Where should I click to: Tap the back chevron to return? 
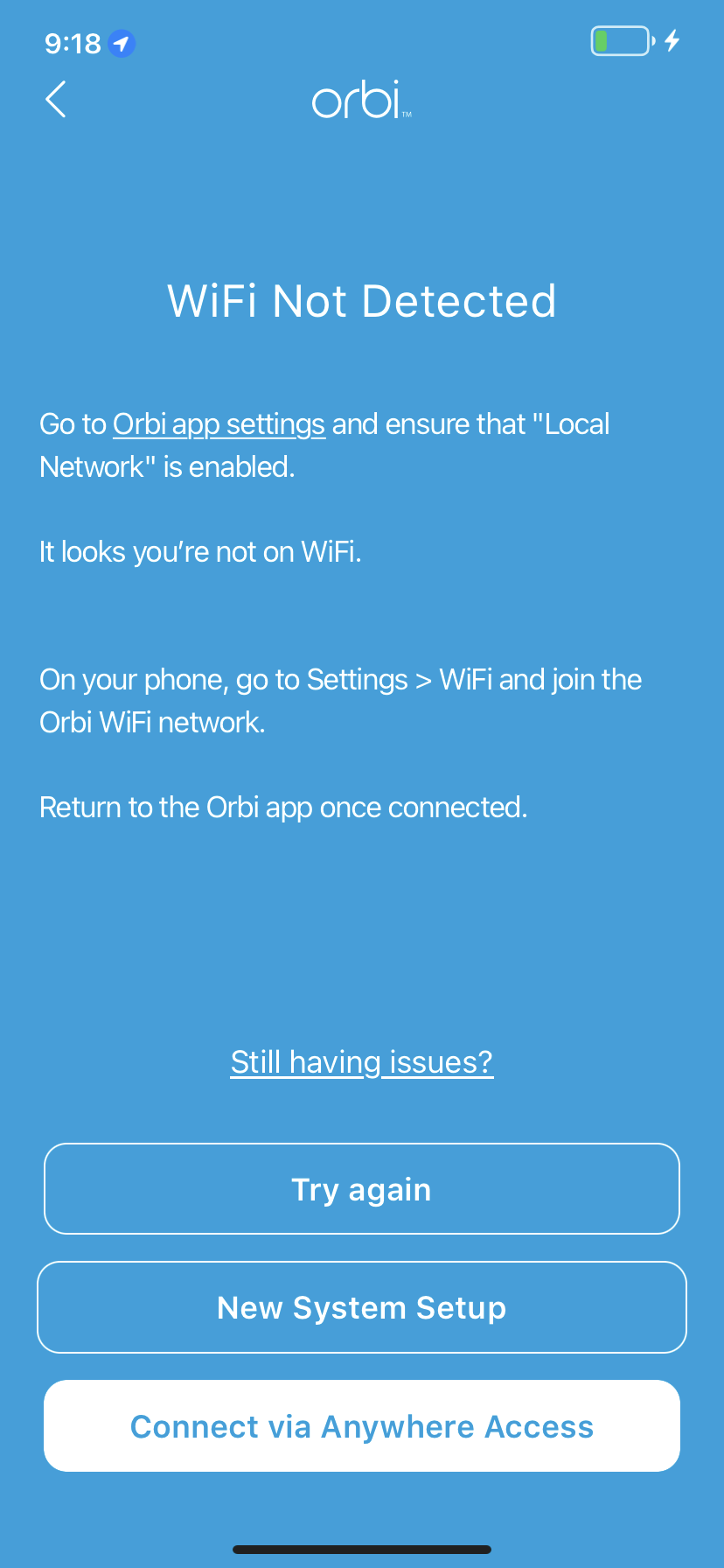(55, 100)
